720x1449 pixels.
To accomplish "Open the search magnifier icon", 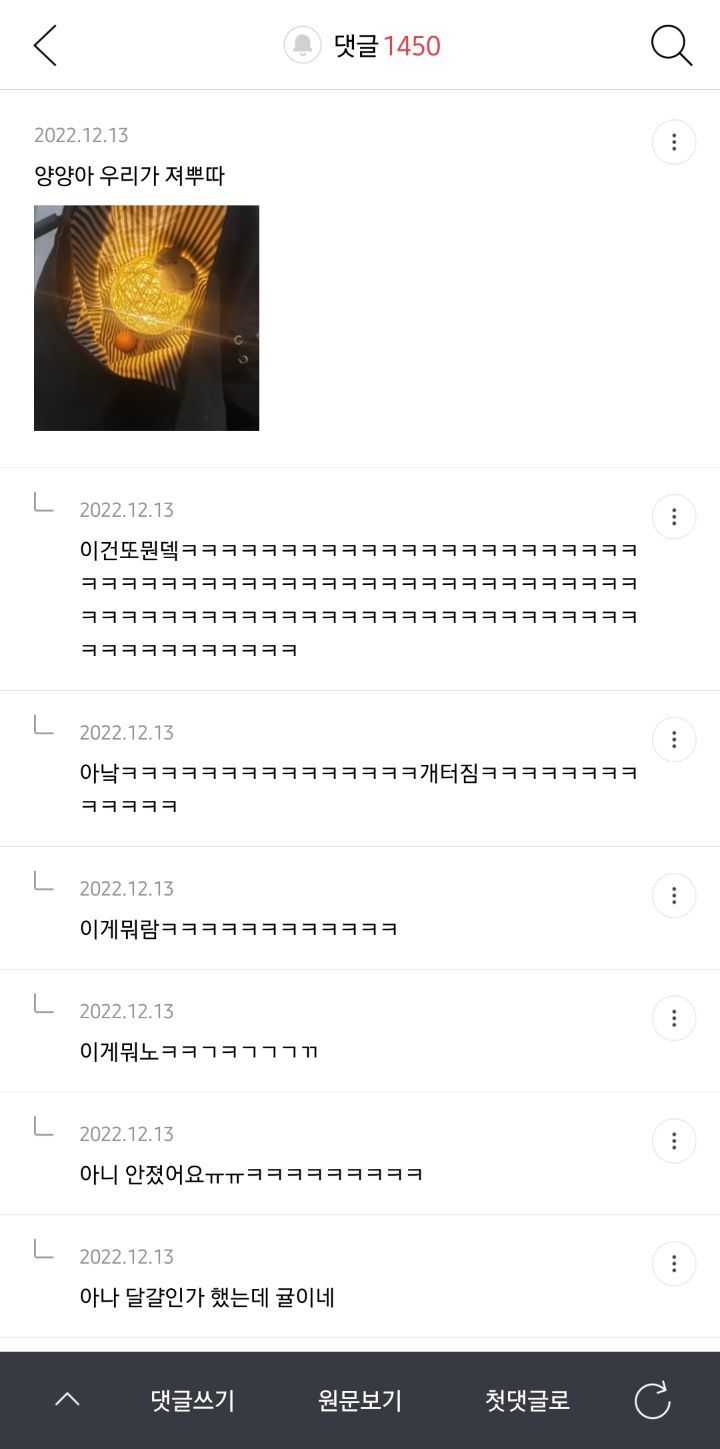I will pos(671,46).
